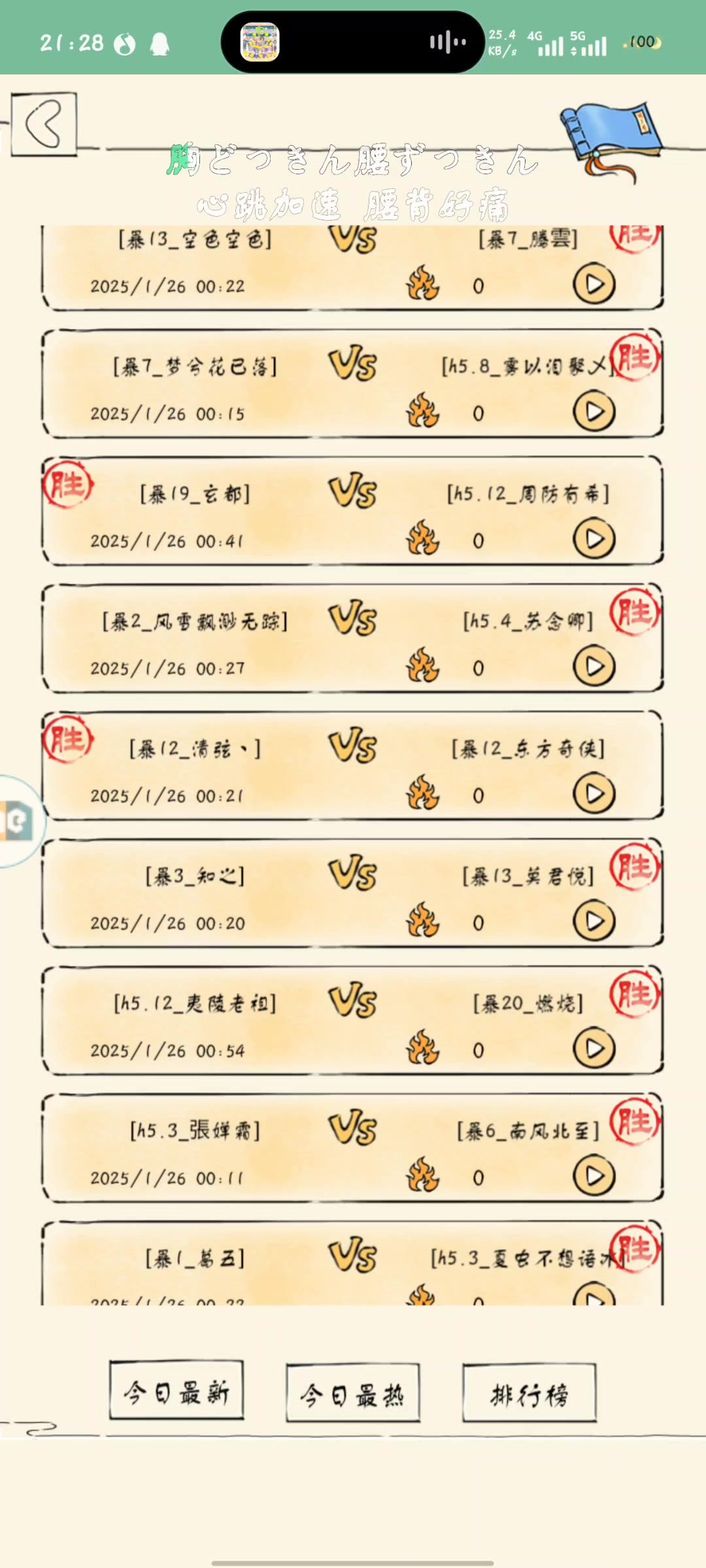Play replay of 暴12_清弦 vs 暴12_东方奇侠

pyautogui.click(x=594, y=794)
